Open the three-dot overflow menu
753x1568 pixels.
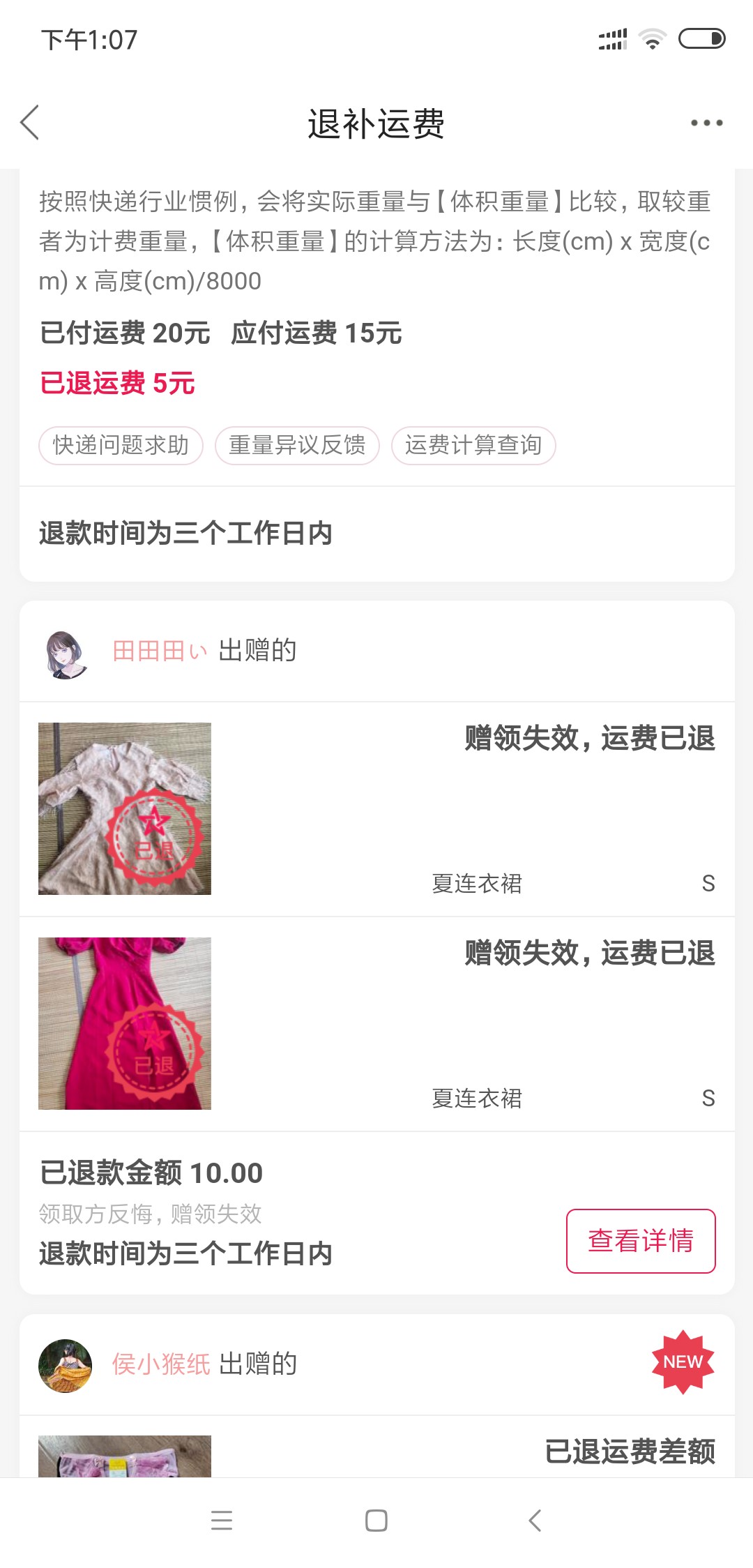[x=706, y=123]
